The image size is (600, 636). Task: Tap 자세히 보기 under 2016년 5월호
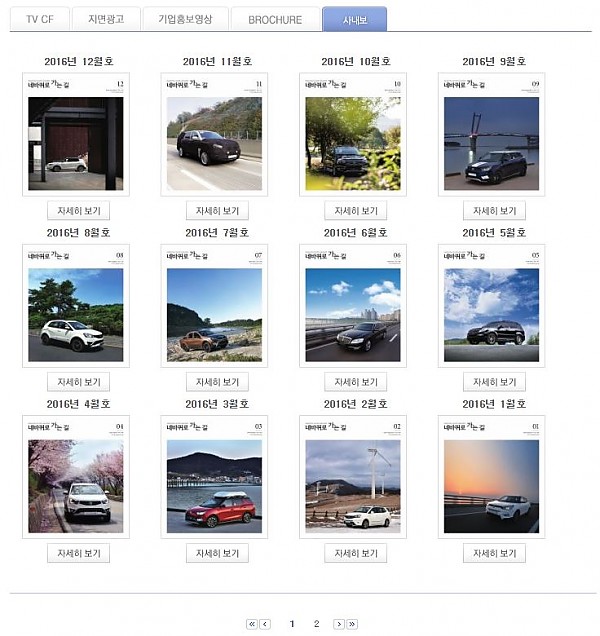(494, 382)
